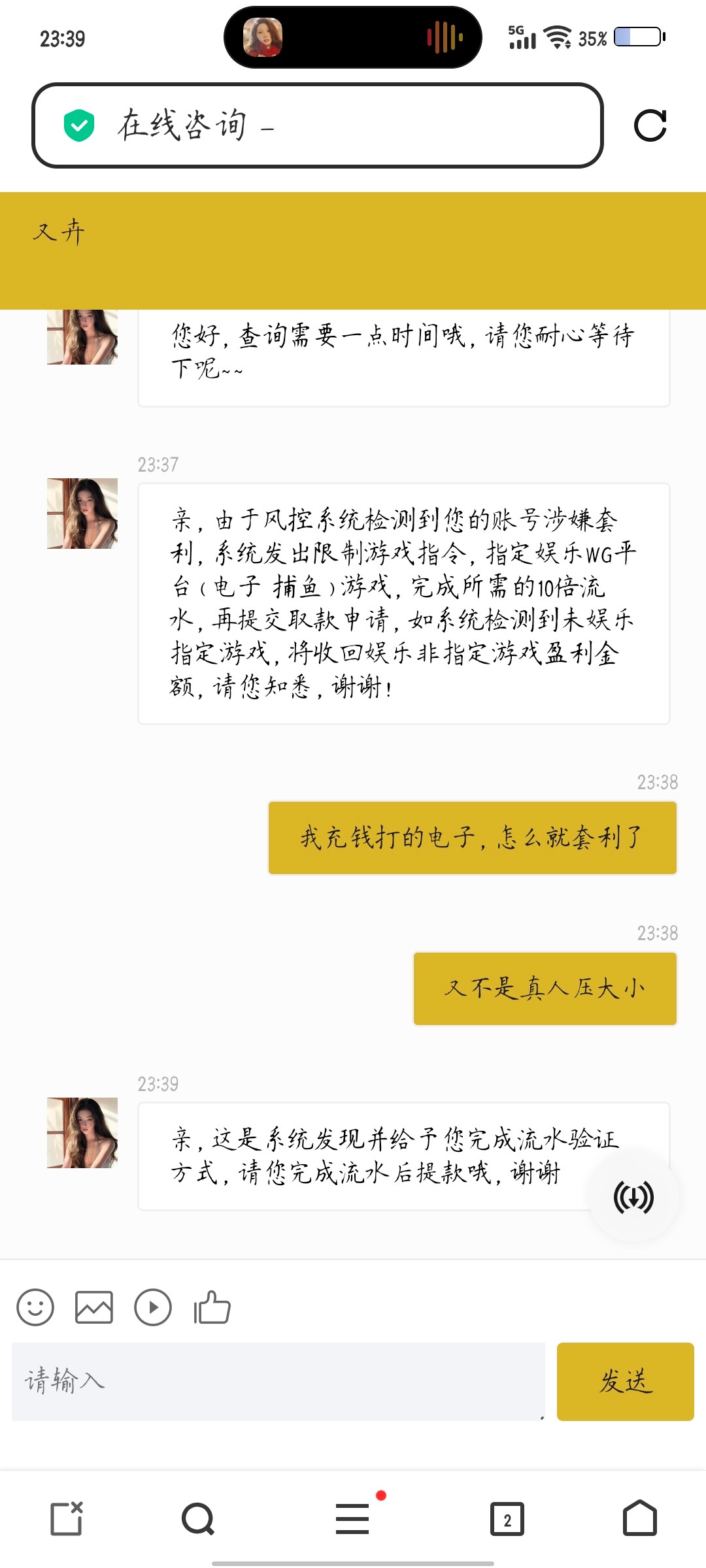This screenshot has width=706, height=1568.
Task: Focus the 请输入 message field
Action: point(278,1381)
